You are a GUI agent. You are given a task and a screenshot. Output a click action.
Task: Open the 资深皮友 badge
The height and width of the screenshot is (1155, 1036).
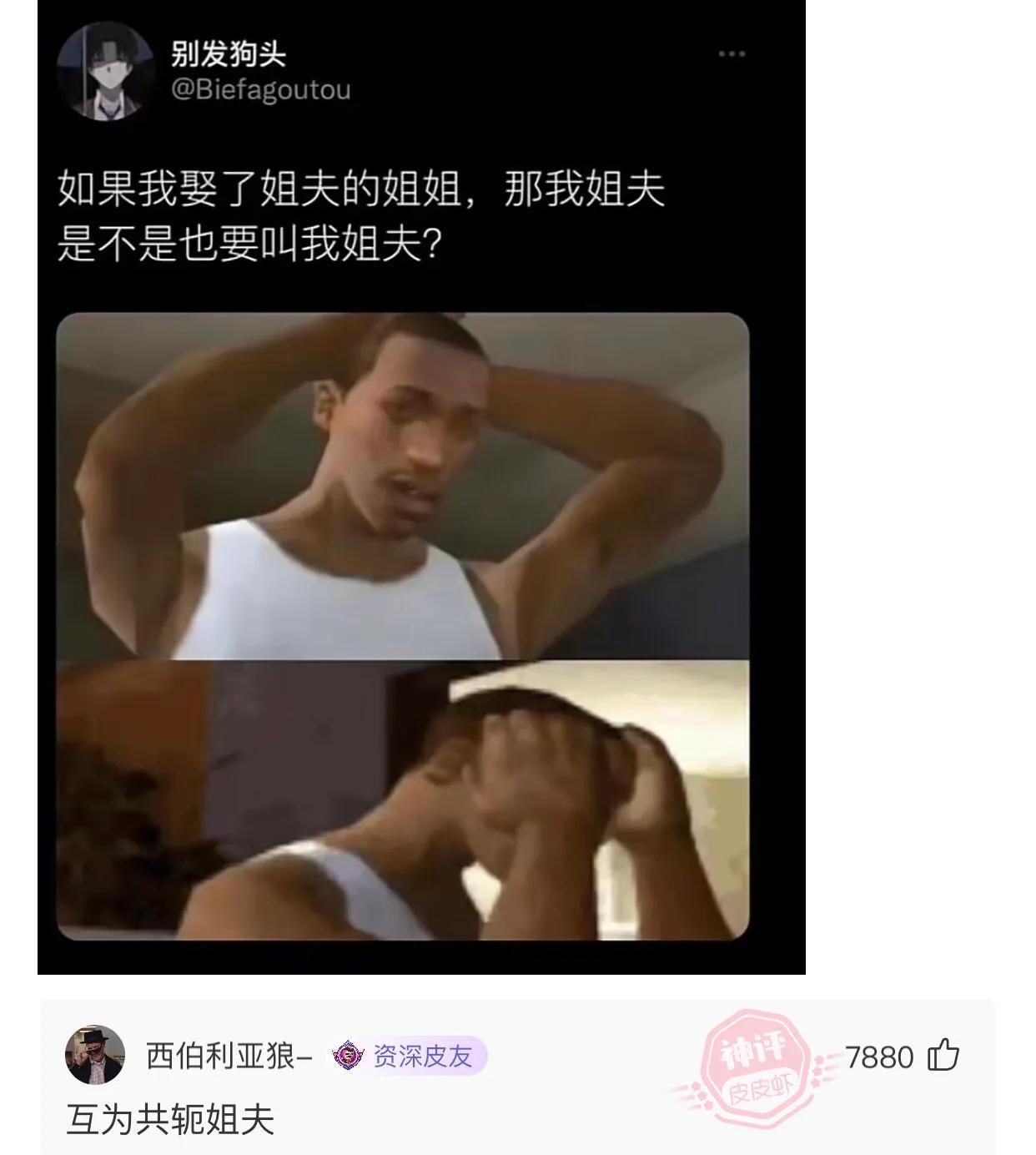(409, 1057)
